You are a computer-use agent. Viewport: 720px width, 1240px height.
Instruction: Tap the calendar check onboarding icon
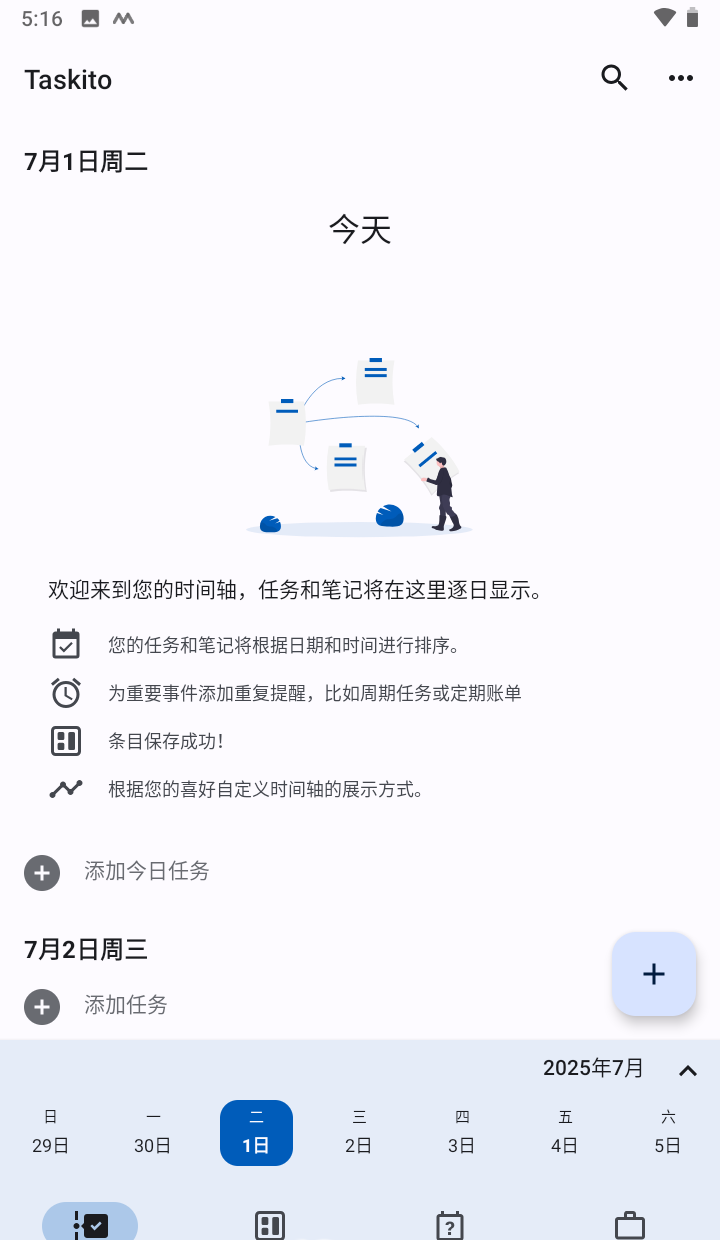pos(66,645)
